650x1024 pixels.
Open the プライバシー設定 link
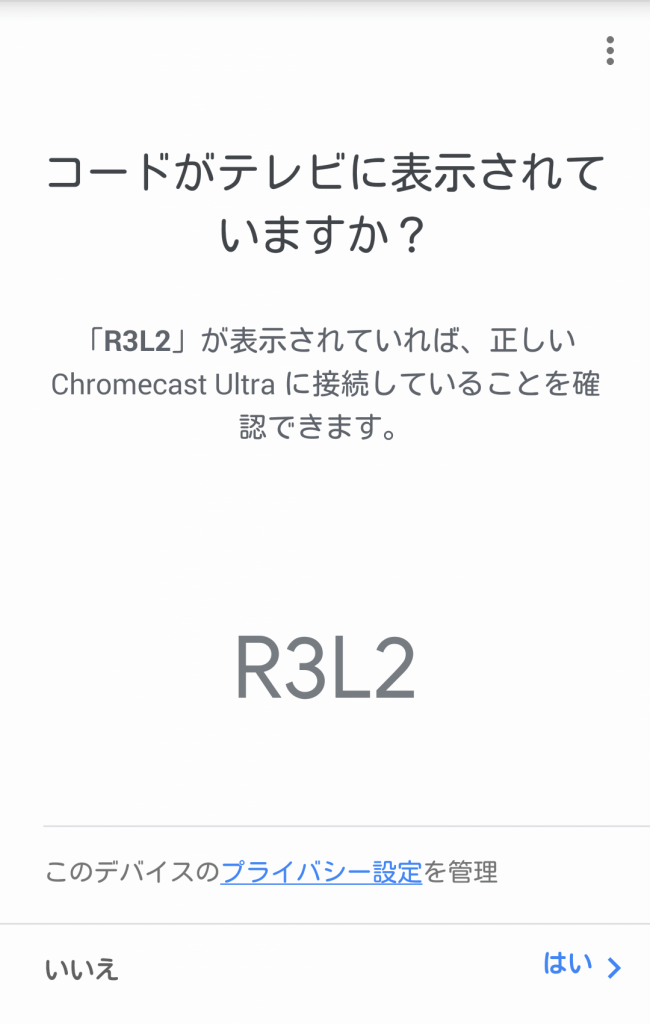[x=321, y=872]
